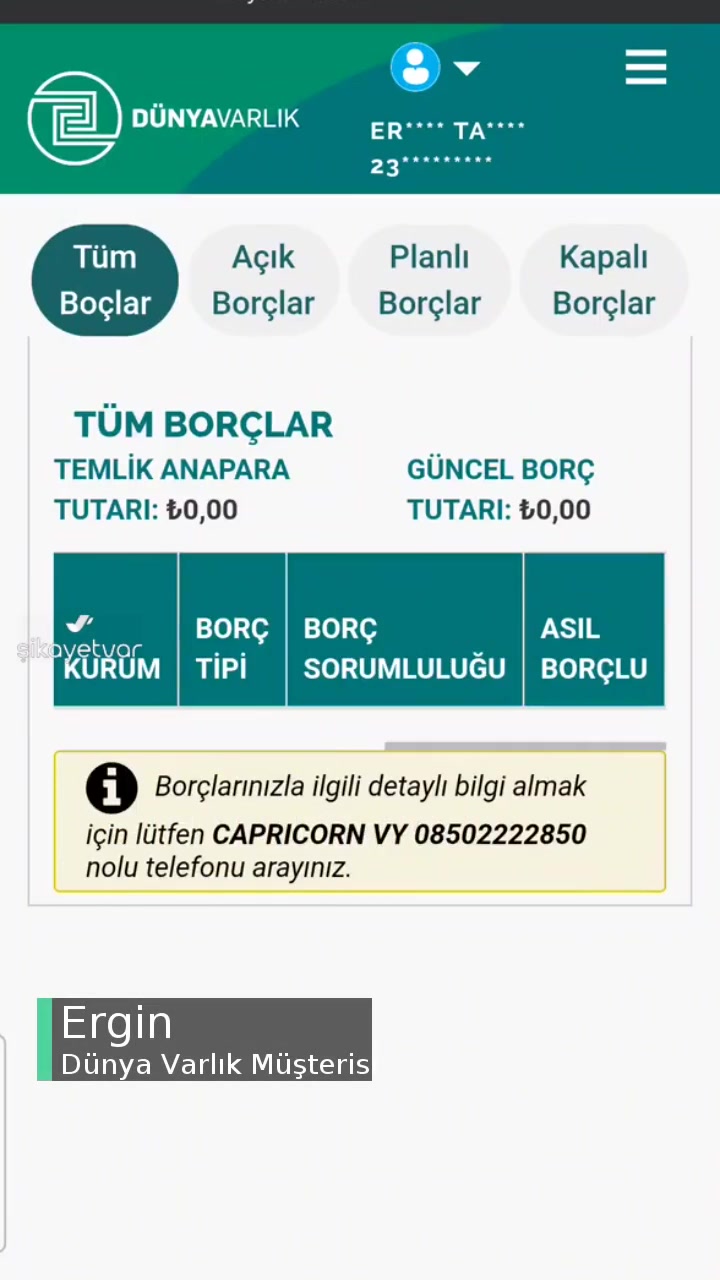The image size is (720, 1280).
Task: Tap the user profile avatar icon
Action: pyautogui.click(x=414, y=66)
